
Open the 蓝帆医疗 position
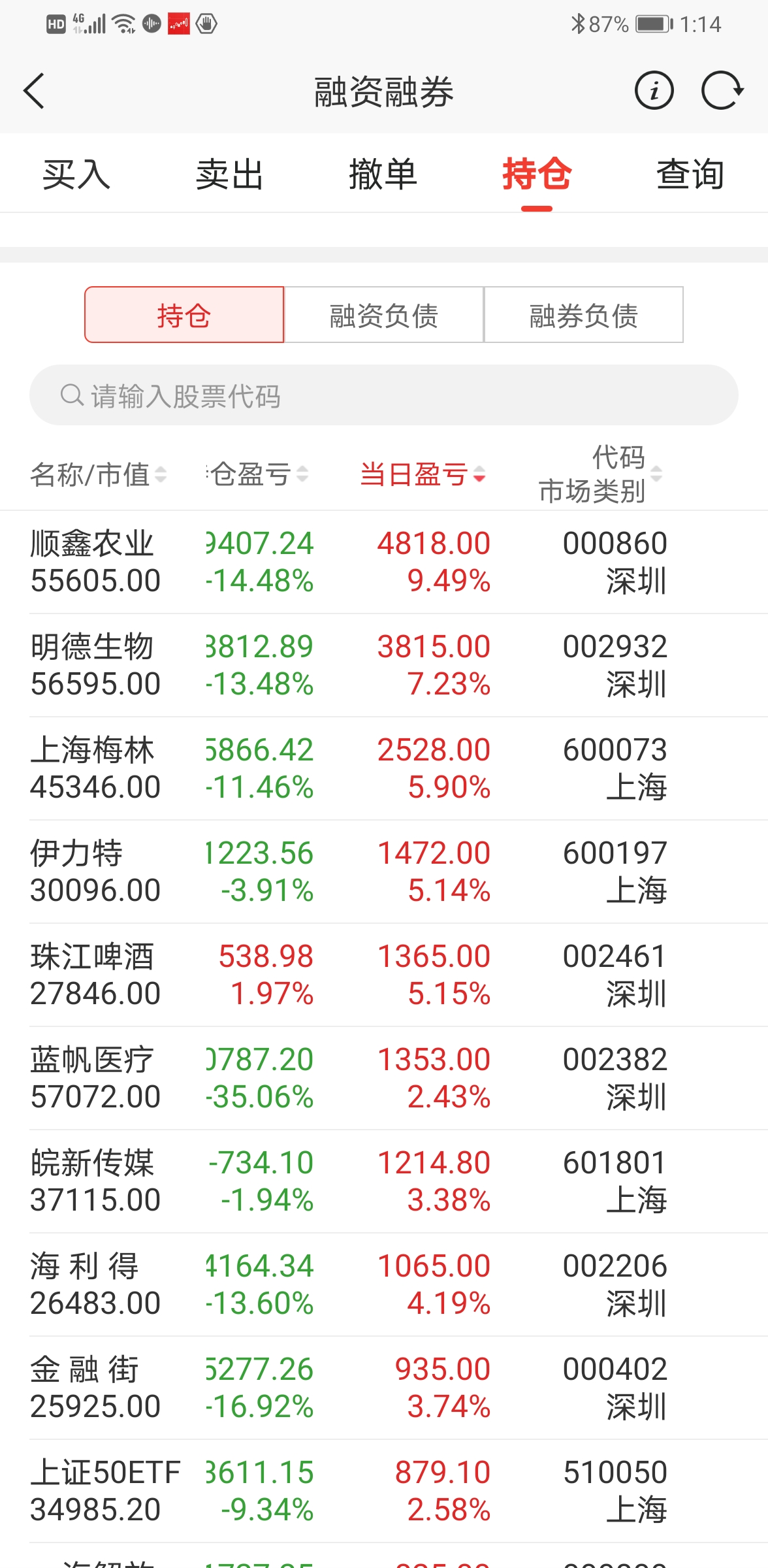point(384,1078)
